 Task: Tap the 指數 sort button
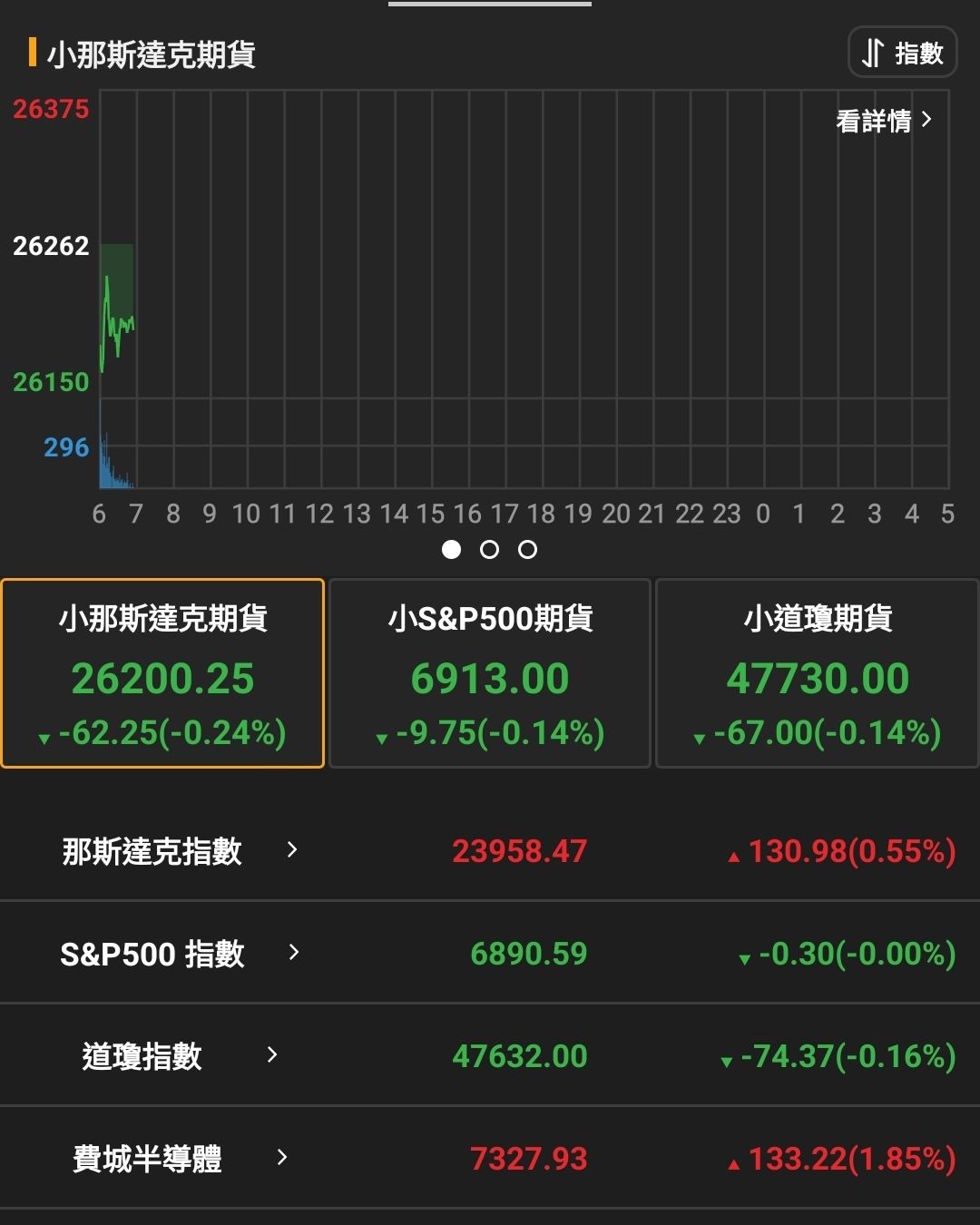(x=902, y=53)
